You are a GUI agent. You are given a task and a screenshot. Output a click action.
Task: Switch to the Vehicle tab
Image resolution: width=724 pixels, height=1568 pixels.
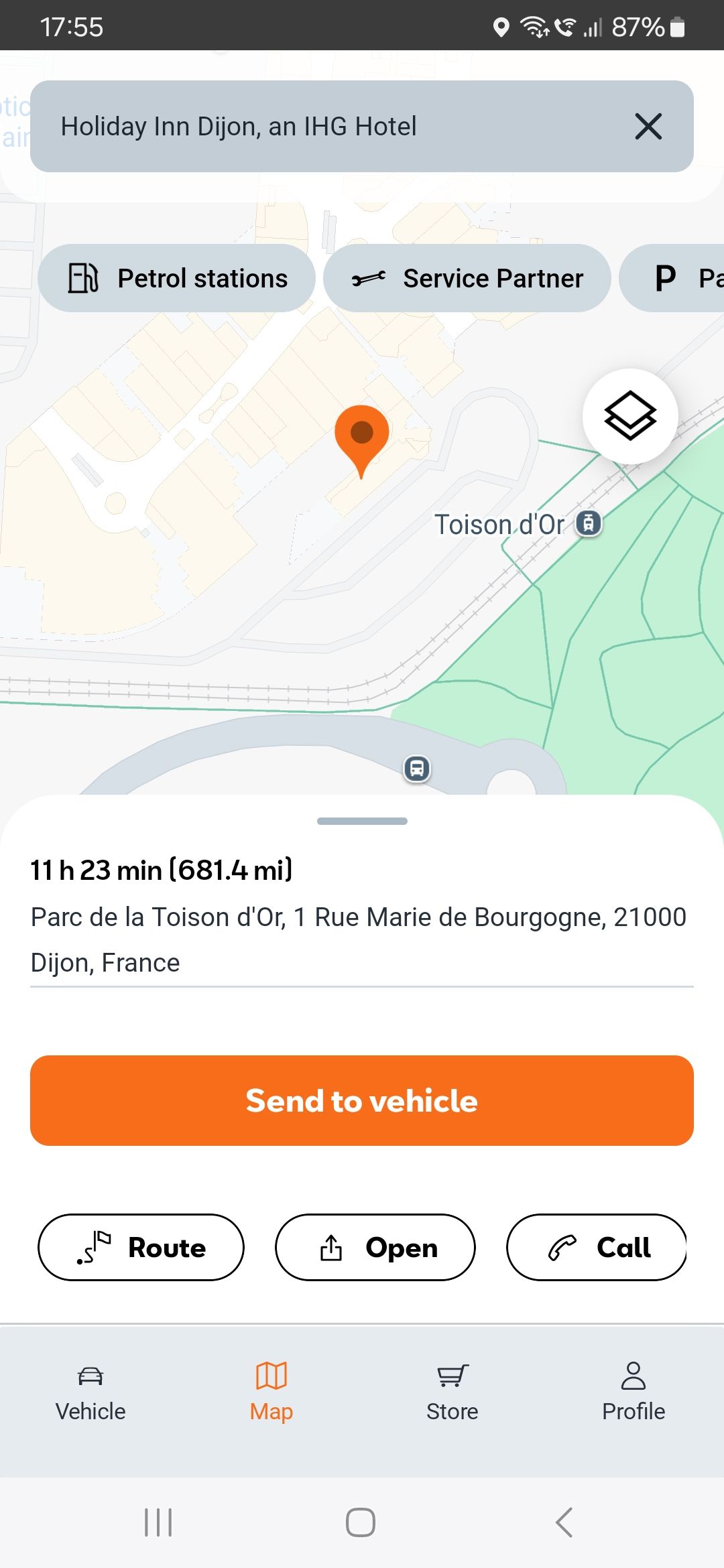pos(90,1392)
